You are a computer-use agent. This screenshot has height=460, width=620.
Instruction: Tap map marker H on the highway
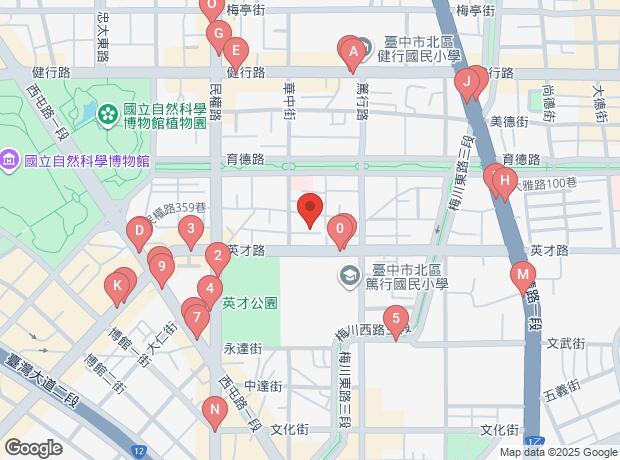(504, 181)
